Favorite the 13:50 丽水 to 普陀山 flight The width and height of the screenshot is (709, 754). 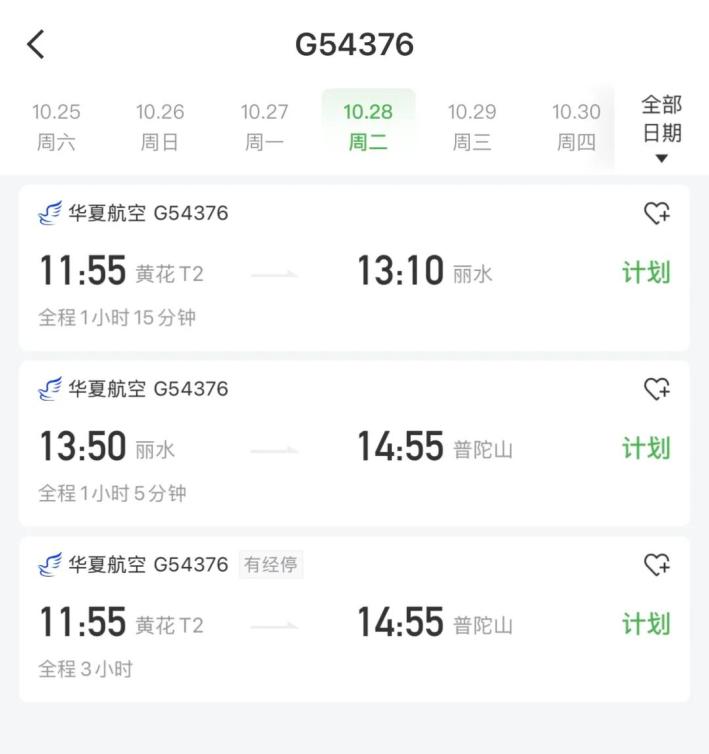pyautogui.click(x=656, y=389)
